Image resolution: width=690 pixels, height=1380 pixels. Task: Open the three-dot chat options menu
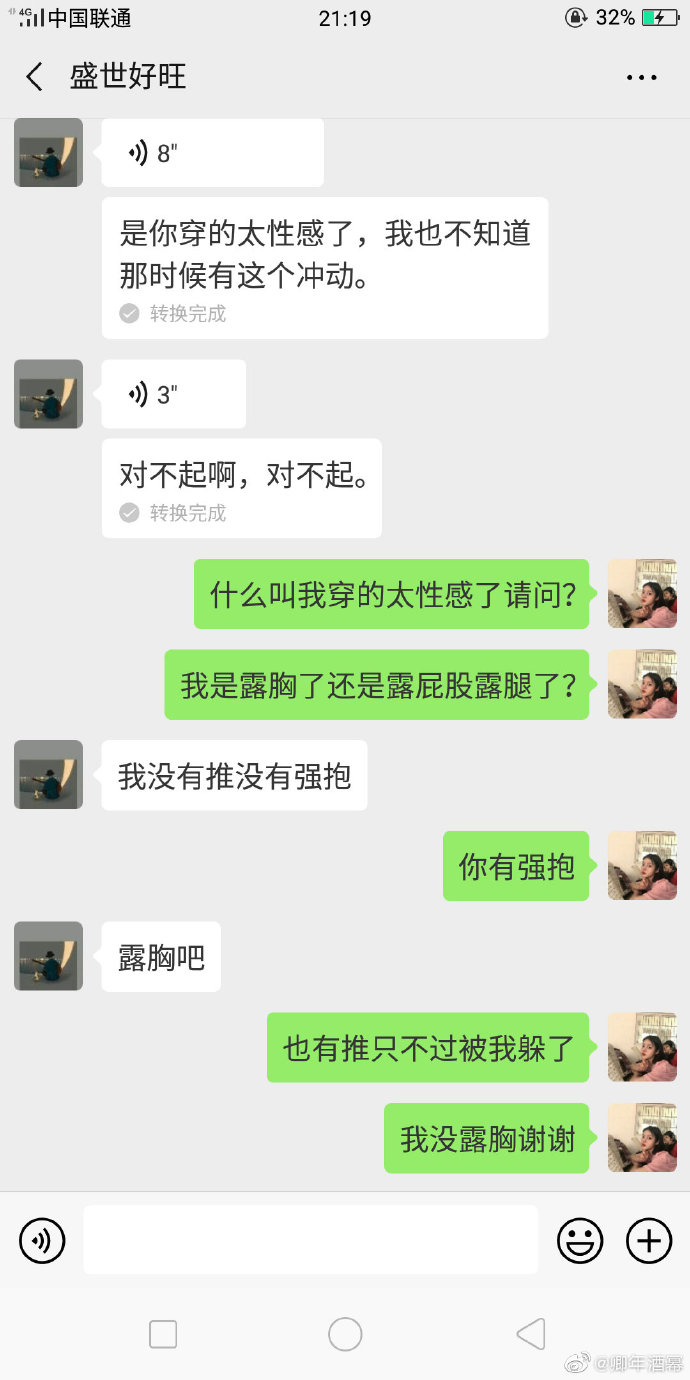641,77
